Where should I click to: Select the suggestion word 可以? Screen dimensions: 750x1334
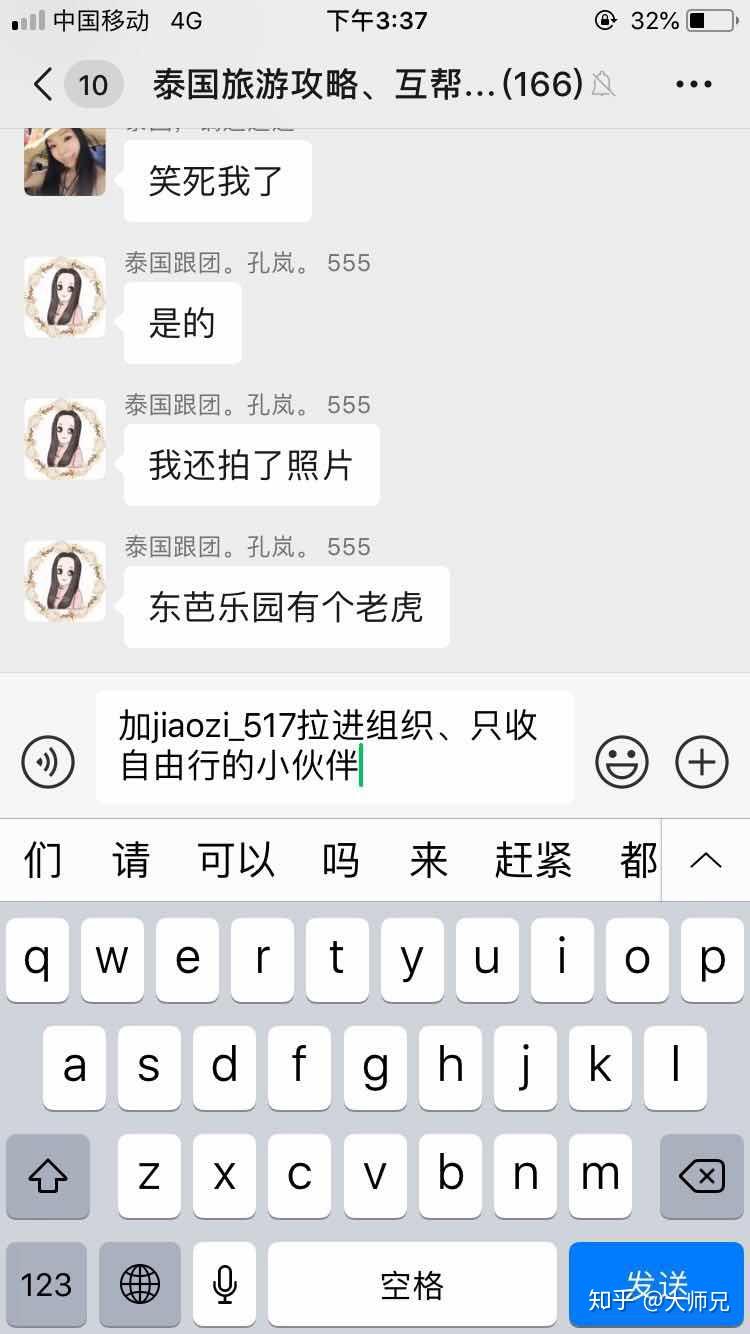tap(236, 860)
